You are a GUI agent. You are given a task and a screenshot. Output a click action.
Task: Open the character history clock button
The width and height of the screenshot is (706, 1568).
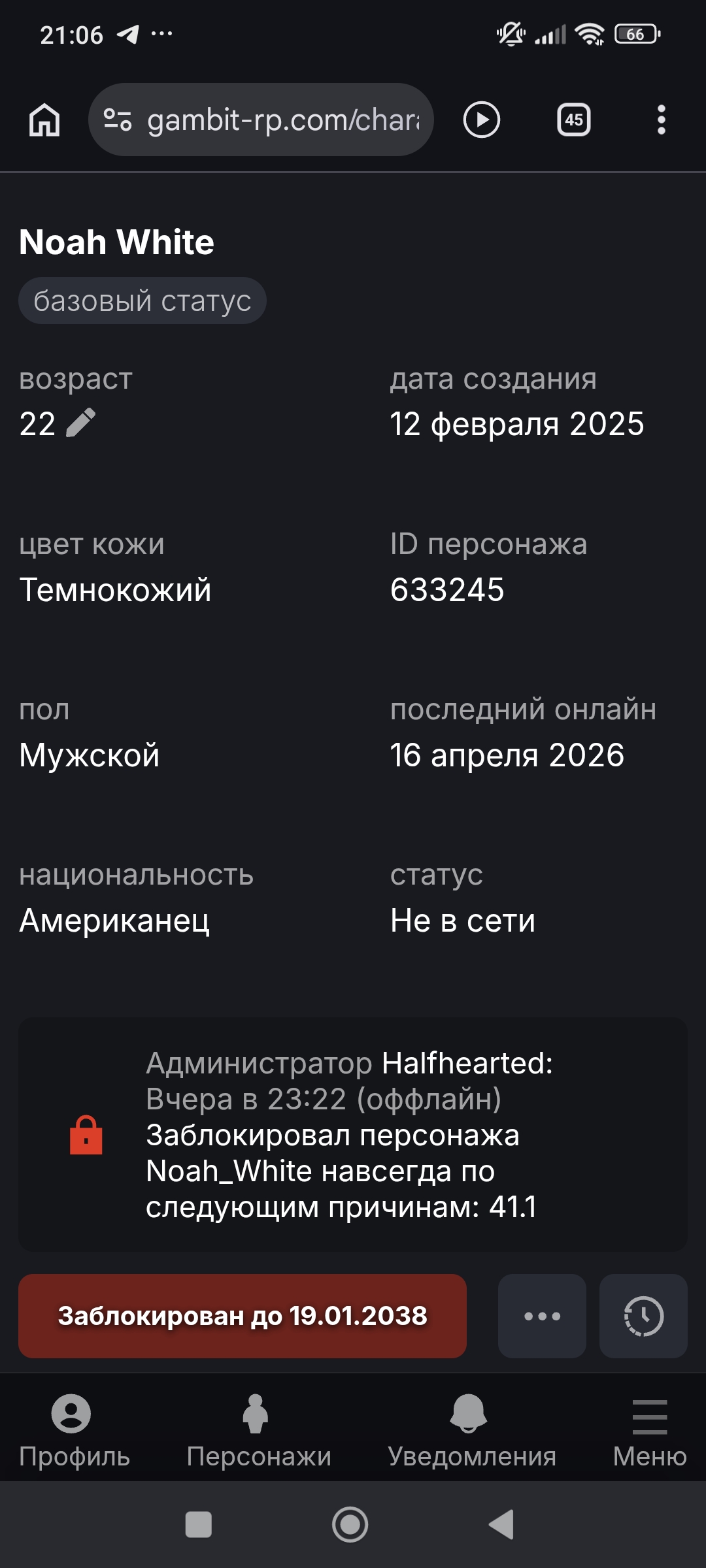[x=643, y=1316]
